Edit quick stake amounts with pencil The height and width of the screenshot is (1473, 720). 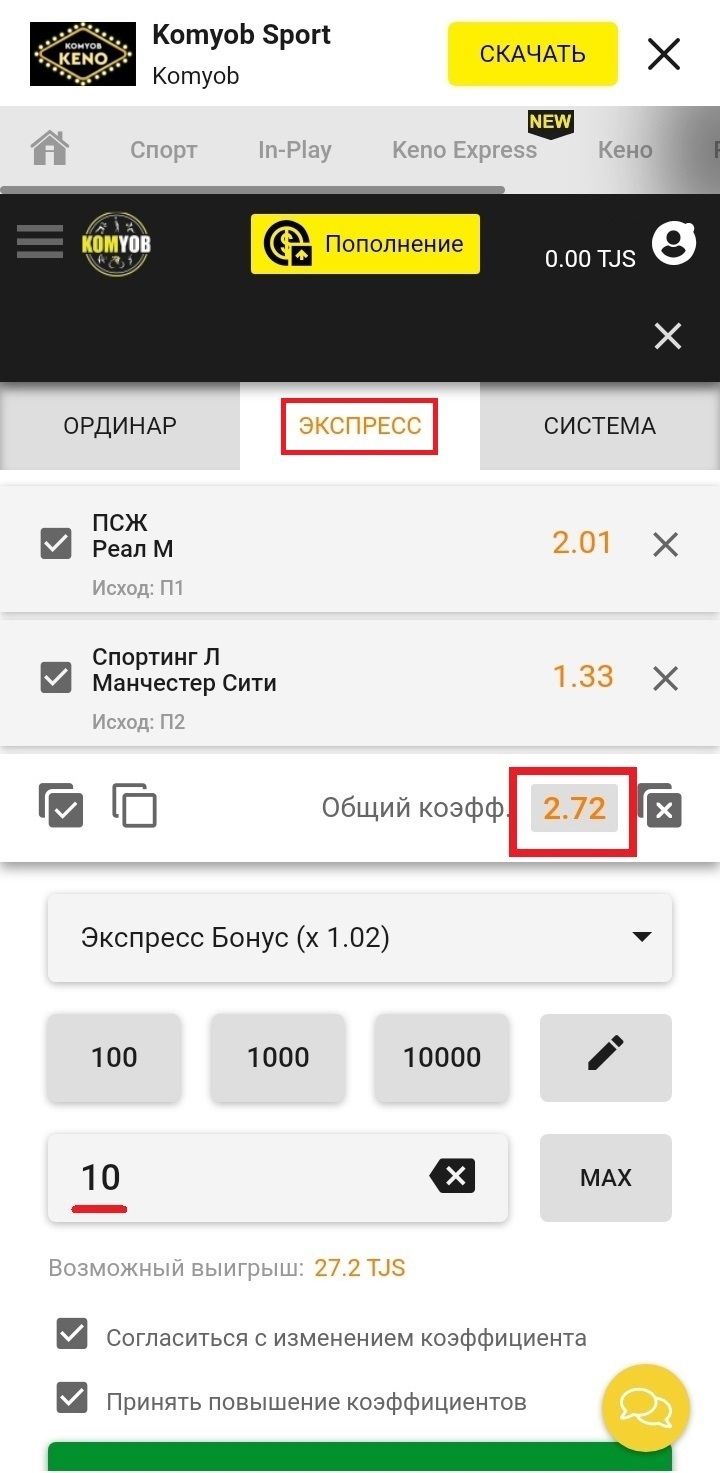[605, 1057]
